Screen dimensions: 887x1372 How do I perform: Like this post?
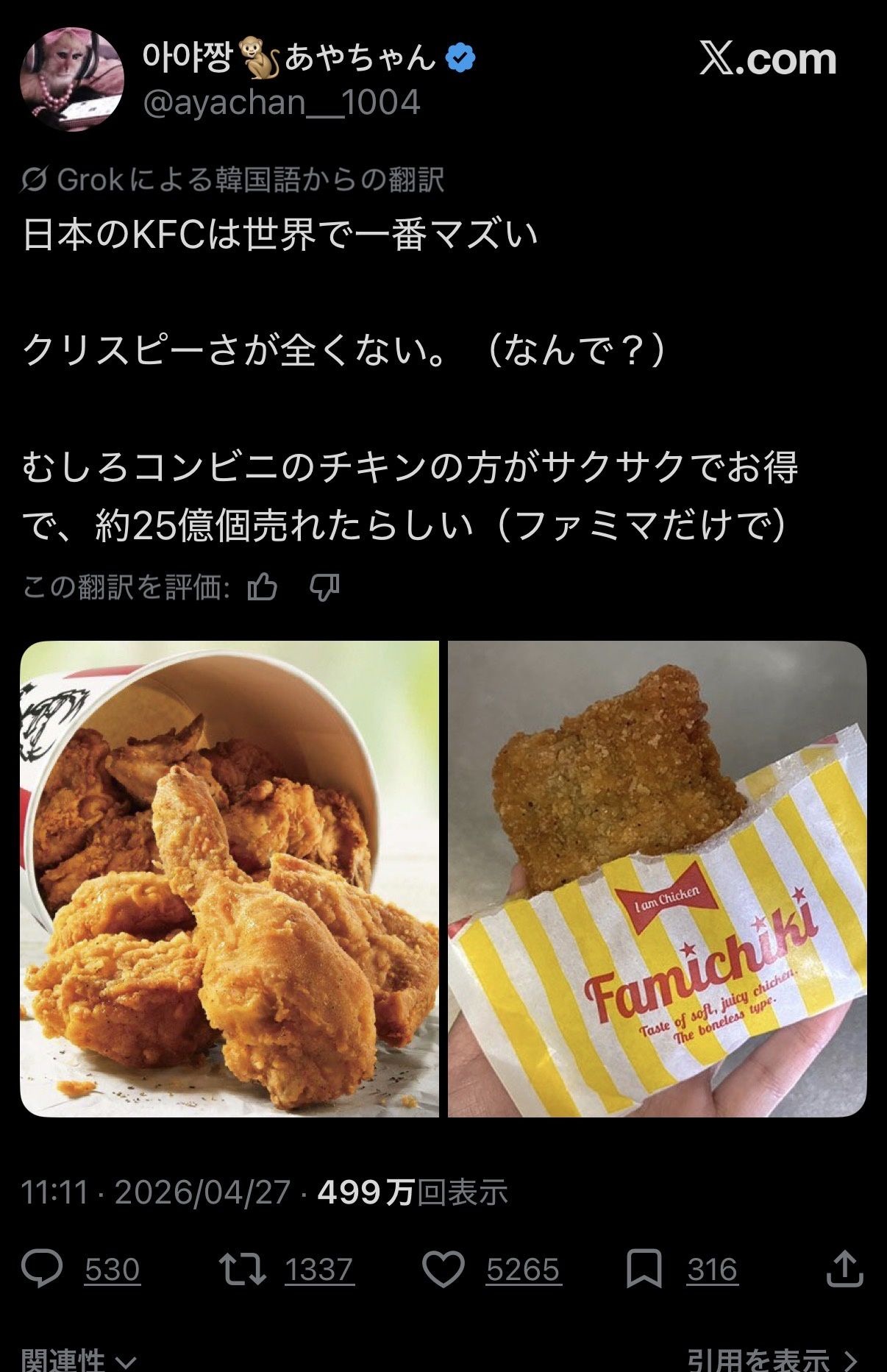443,1269
